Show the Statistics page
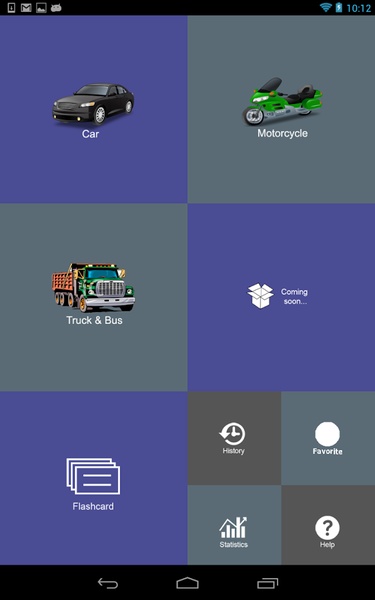The width and height of the screenshot is (375, 600). [x=234, y=525]
